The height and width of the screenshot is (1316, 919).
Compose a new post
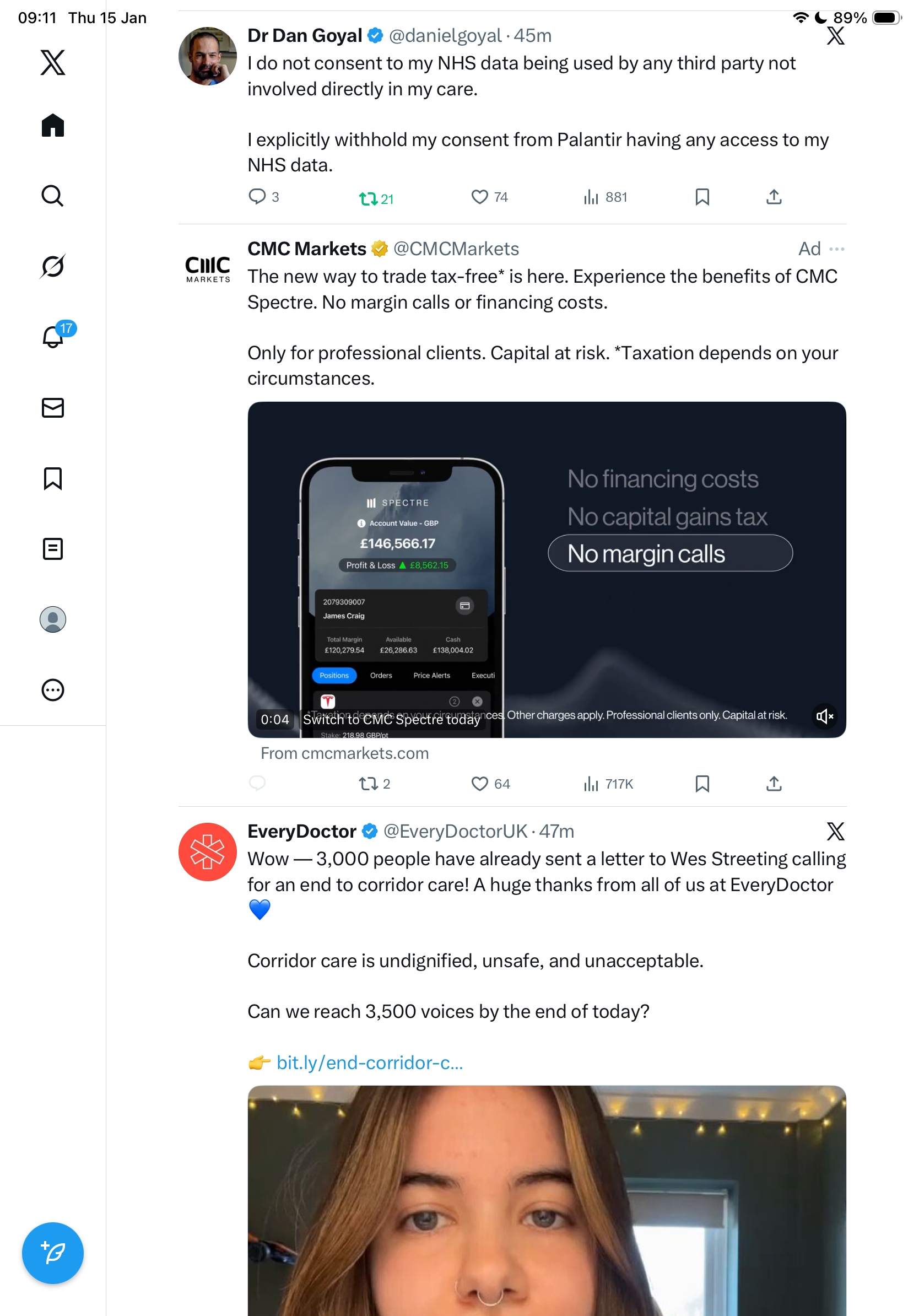coord(53,1253)
